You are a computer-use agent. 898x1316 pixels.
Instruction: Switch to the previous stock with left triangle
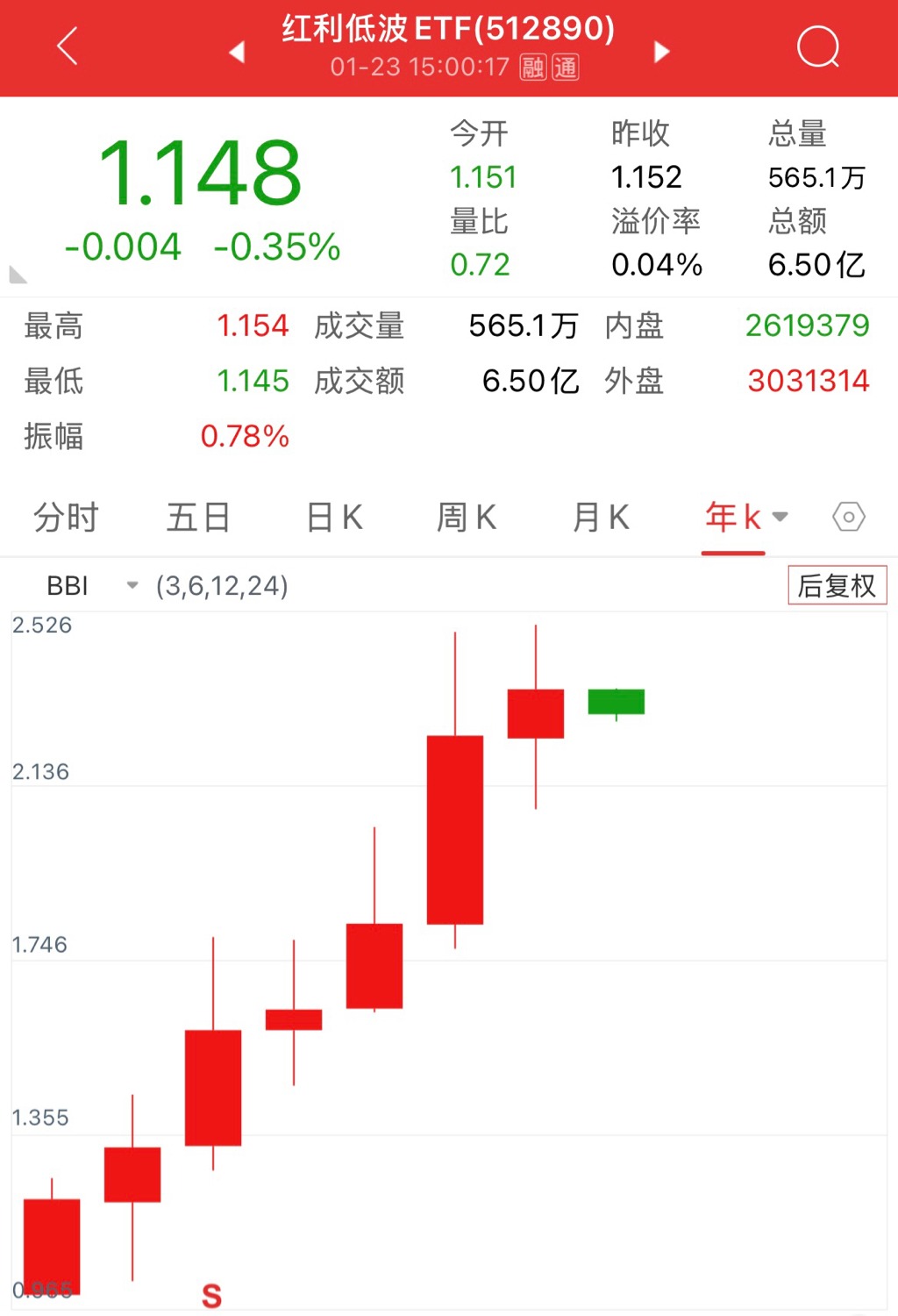pos(236,52)
